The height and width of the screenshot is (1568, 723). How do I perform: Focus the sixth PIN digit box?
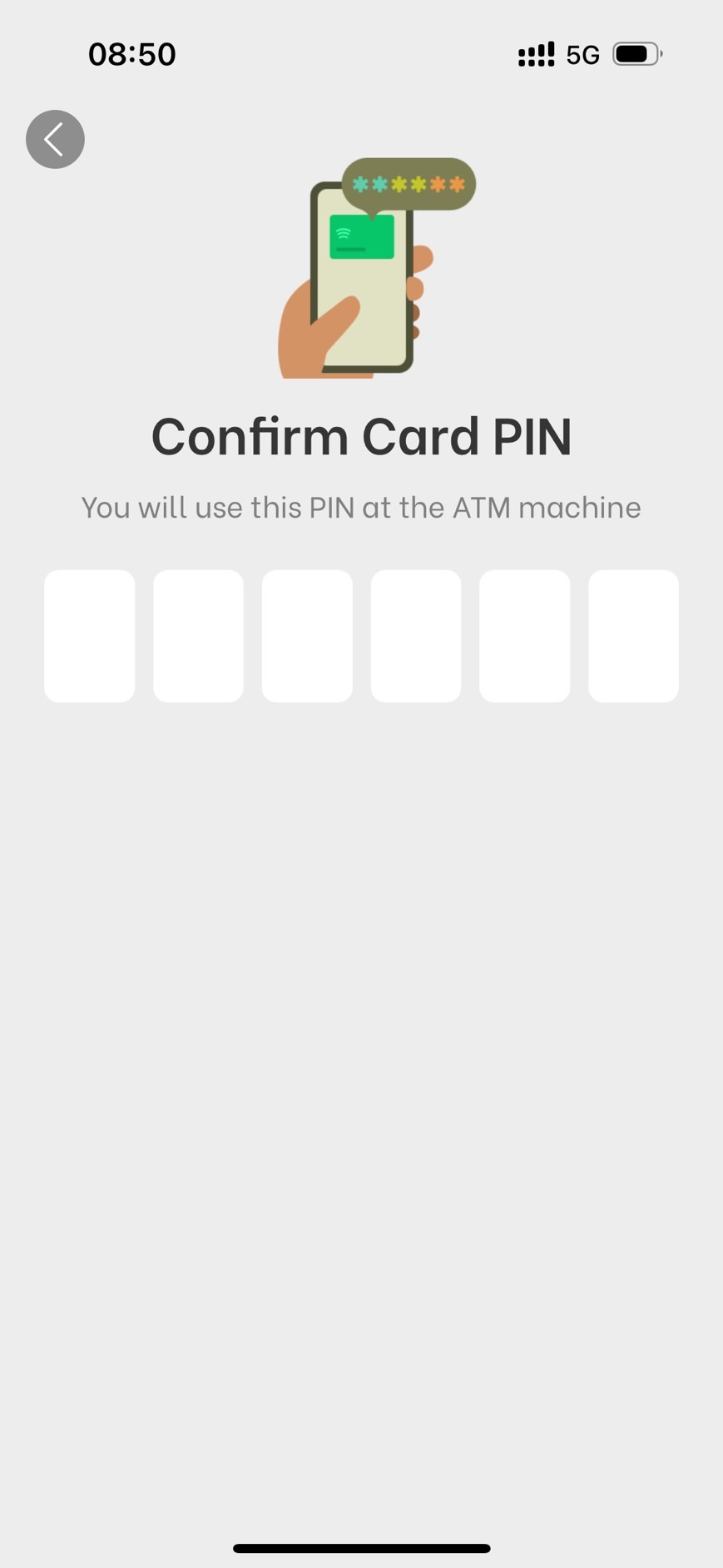(x=633, y=636)
